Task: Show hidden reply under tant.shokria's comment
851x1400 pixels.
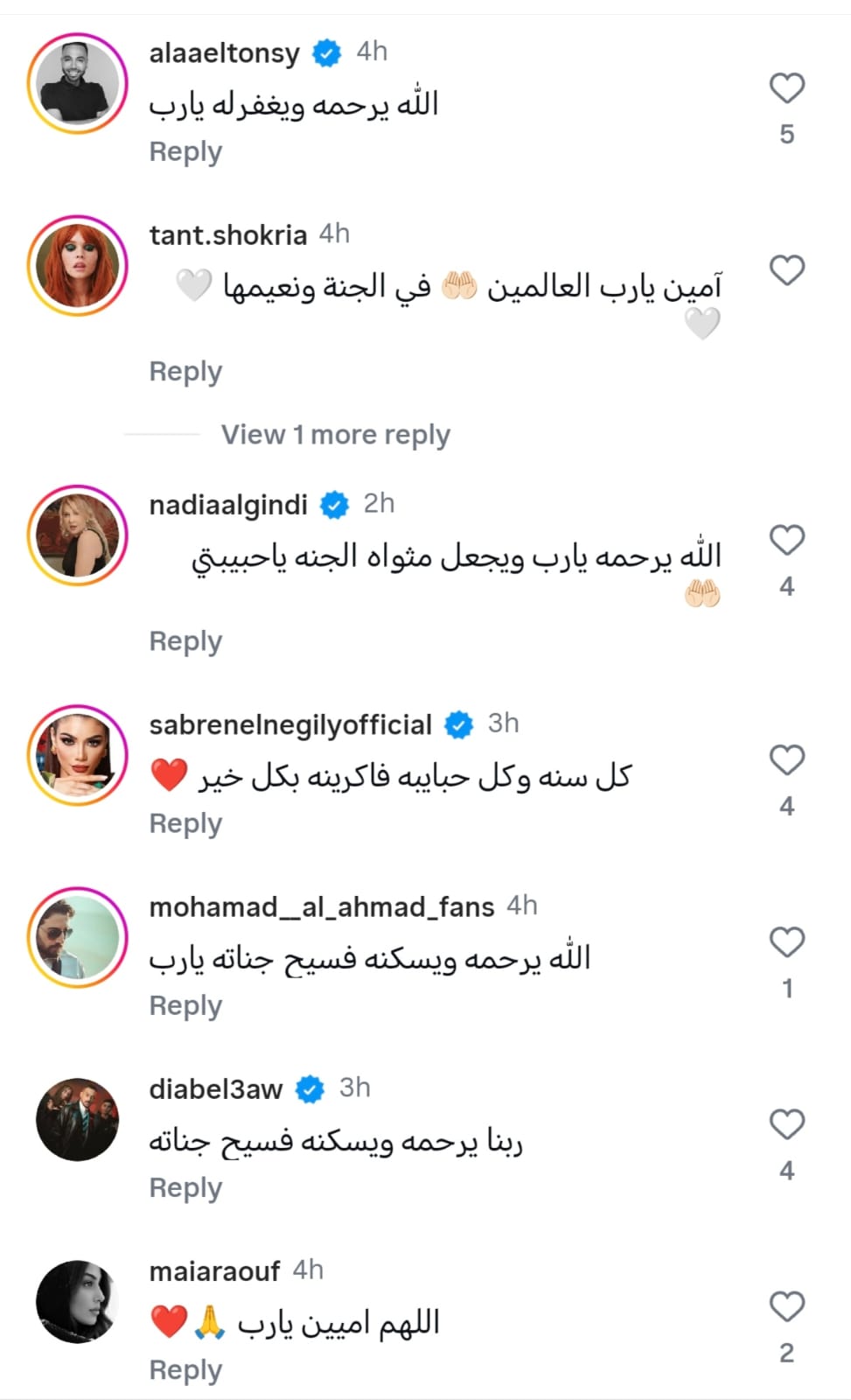Action: tap(335, 434)
